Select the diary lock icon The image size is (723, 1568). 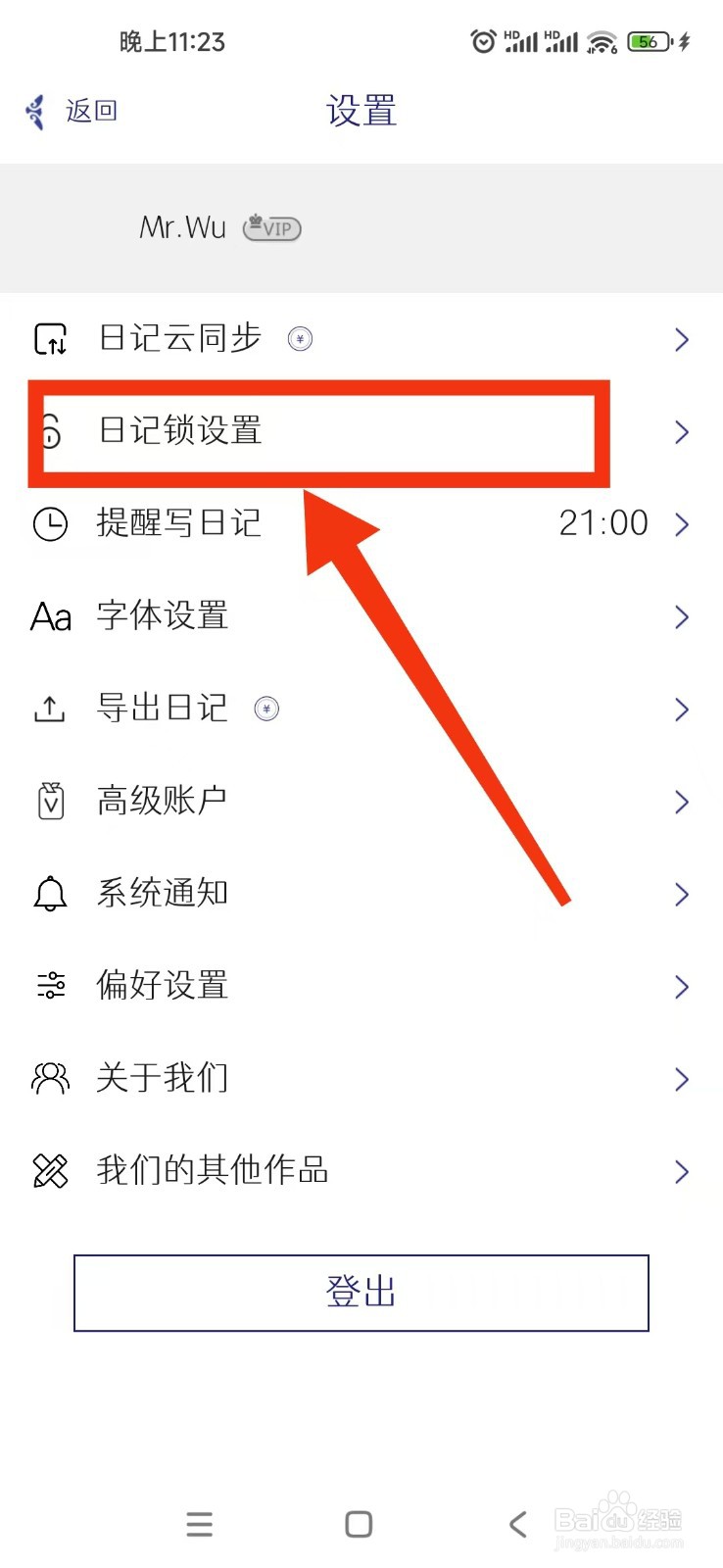[50, 432]
